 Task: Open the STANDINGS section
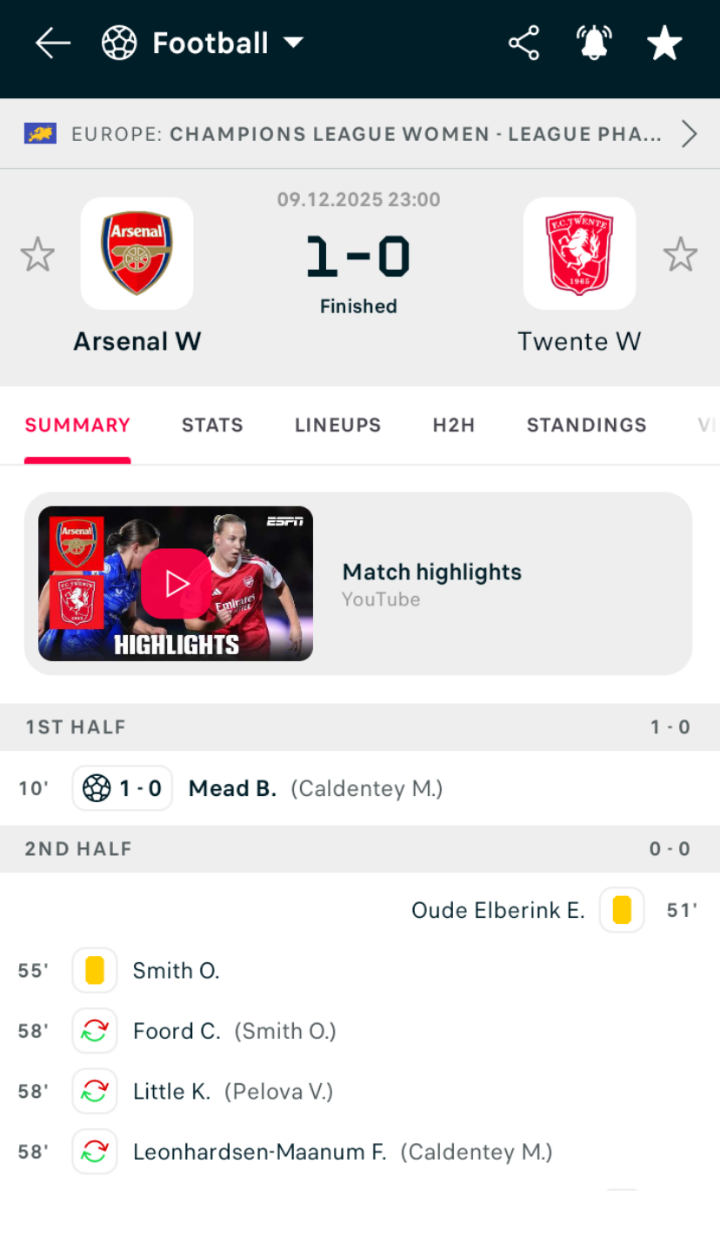pos(586,424)
